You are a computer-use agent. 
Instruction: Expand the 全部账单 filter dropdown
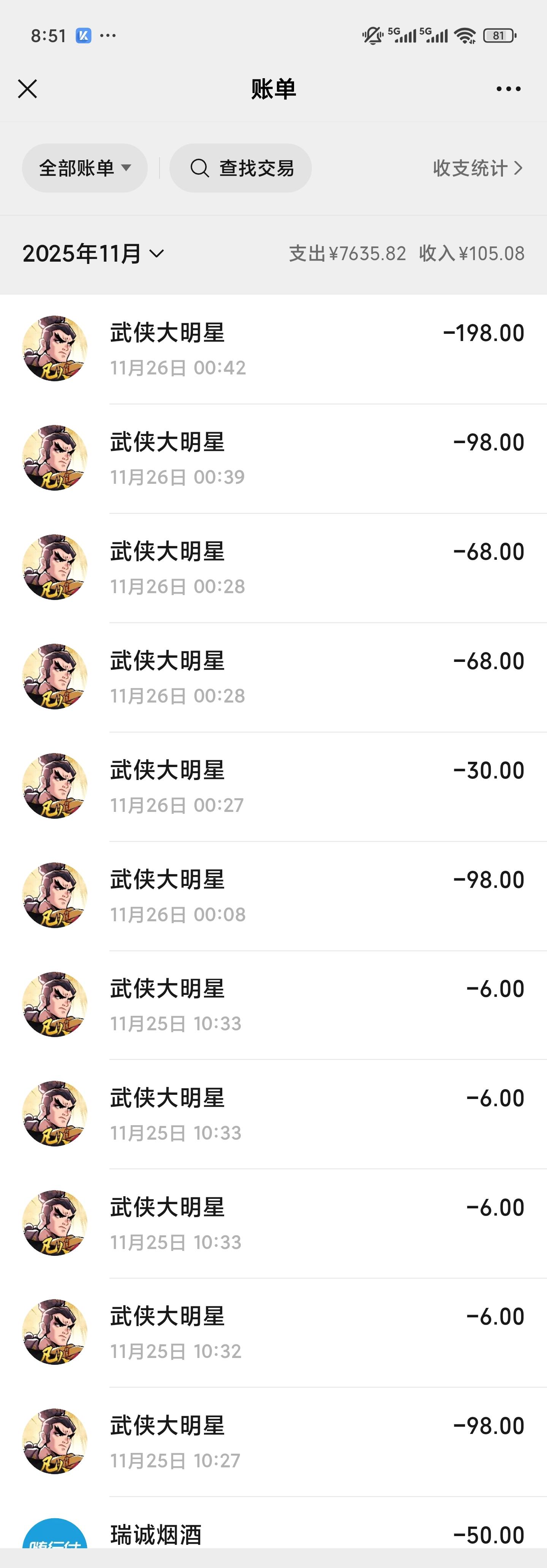click(x=85, y=168)
